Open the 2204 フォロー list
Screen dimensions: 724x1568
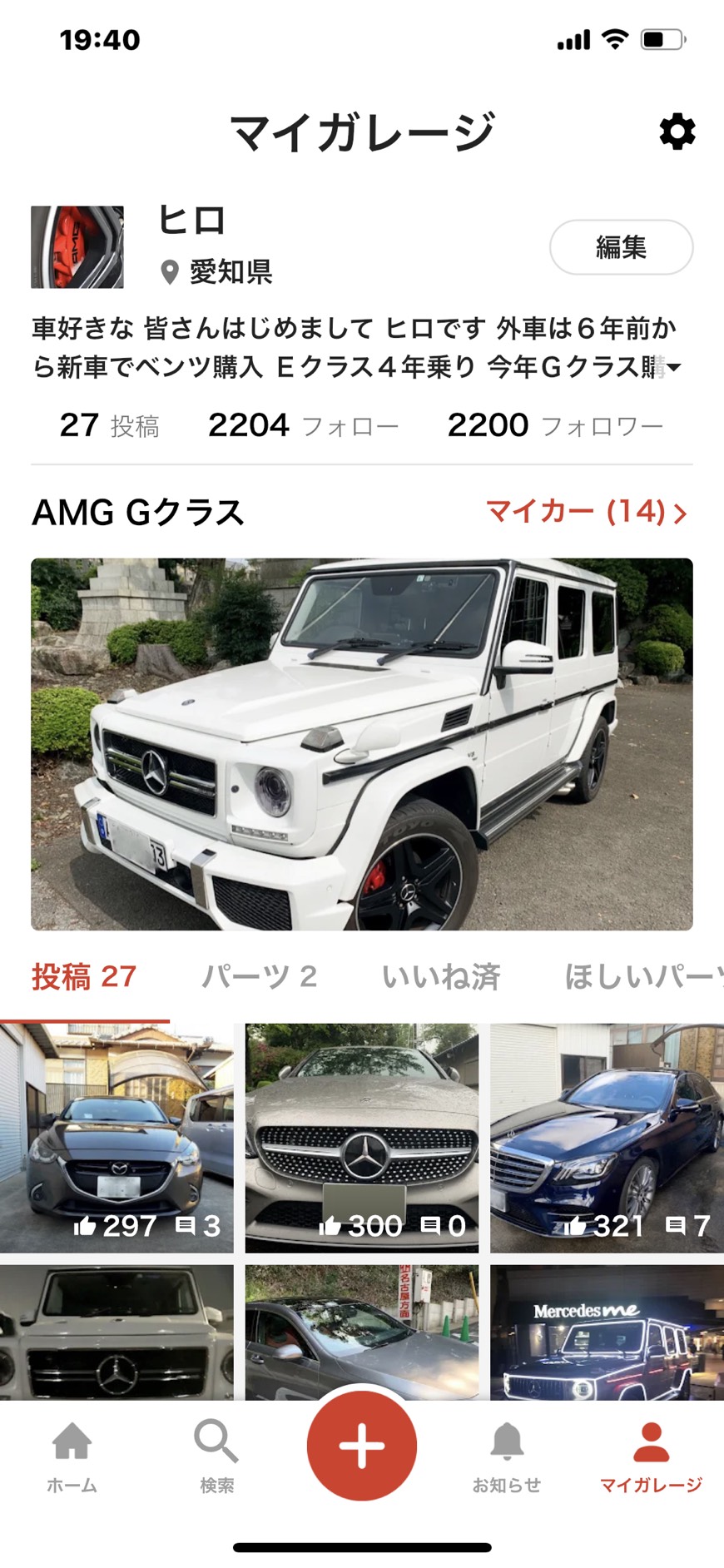click(304, 425)
